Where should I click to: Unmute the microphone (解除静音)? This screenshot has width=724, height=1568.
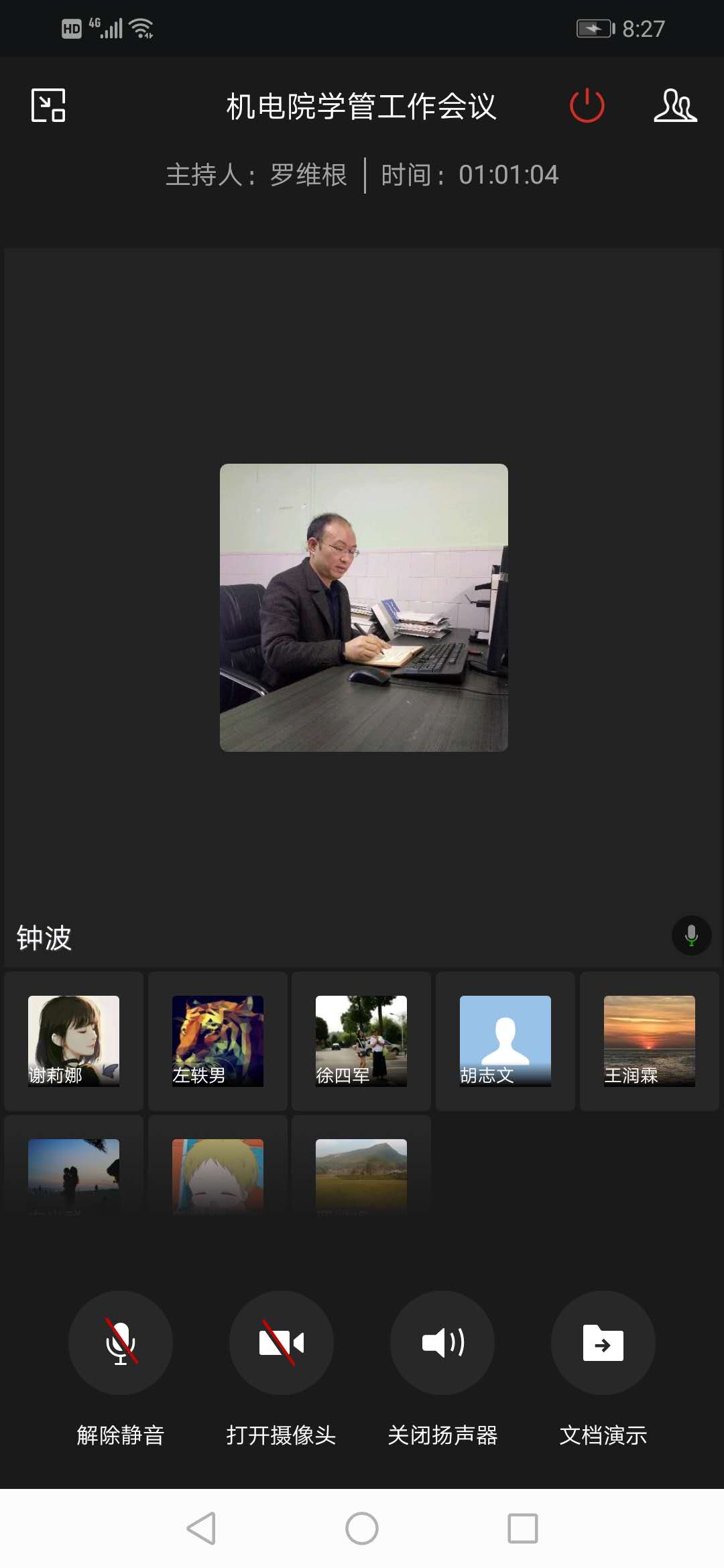coord(121,1342)
